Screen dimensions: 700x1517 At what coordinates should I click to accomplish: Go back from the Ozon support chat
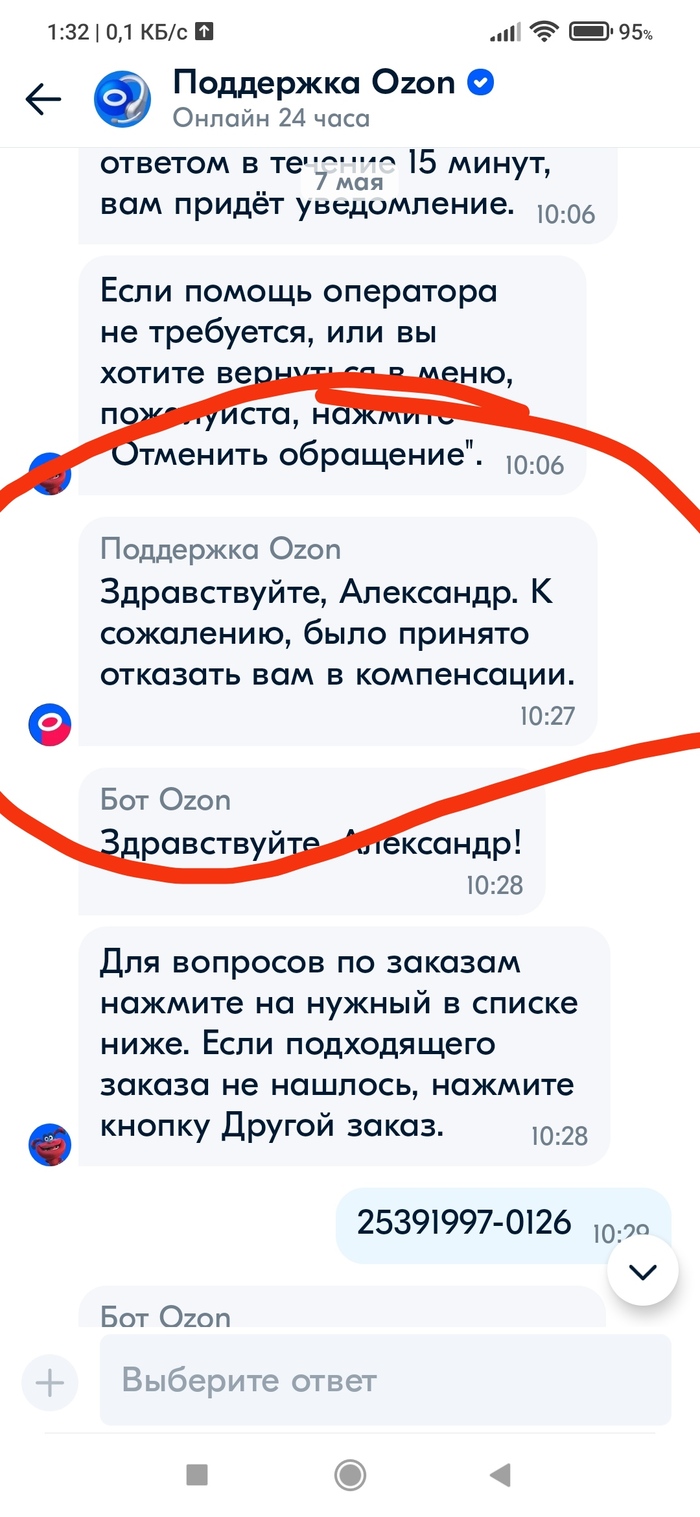point(43,98)
